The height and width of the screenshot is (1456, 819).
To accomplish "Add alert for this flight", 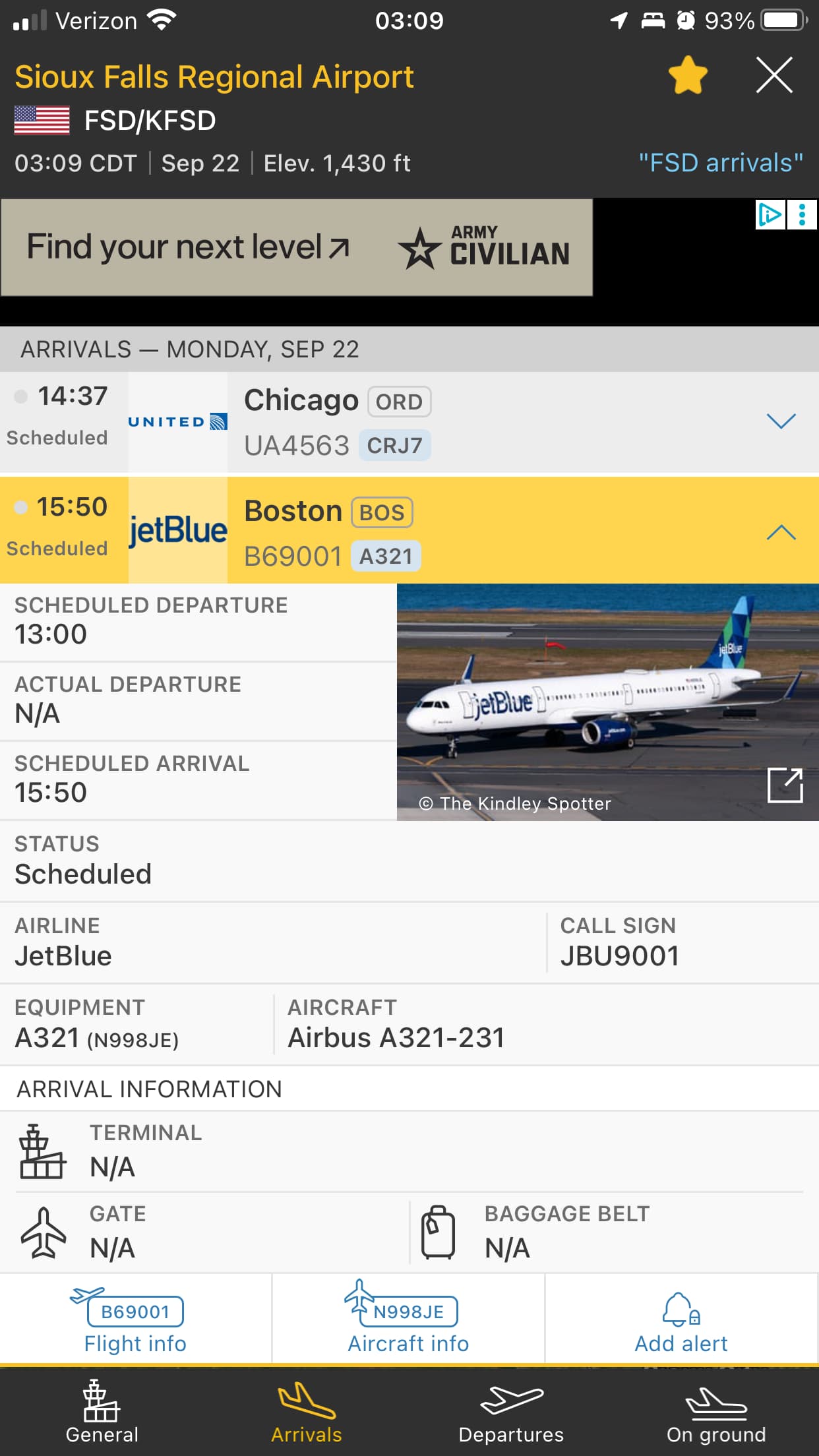I will click(x=681, y=1321).
